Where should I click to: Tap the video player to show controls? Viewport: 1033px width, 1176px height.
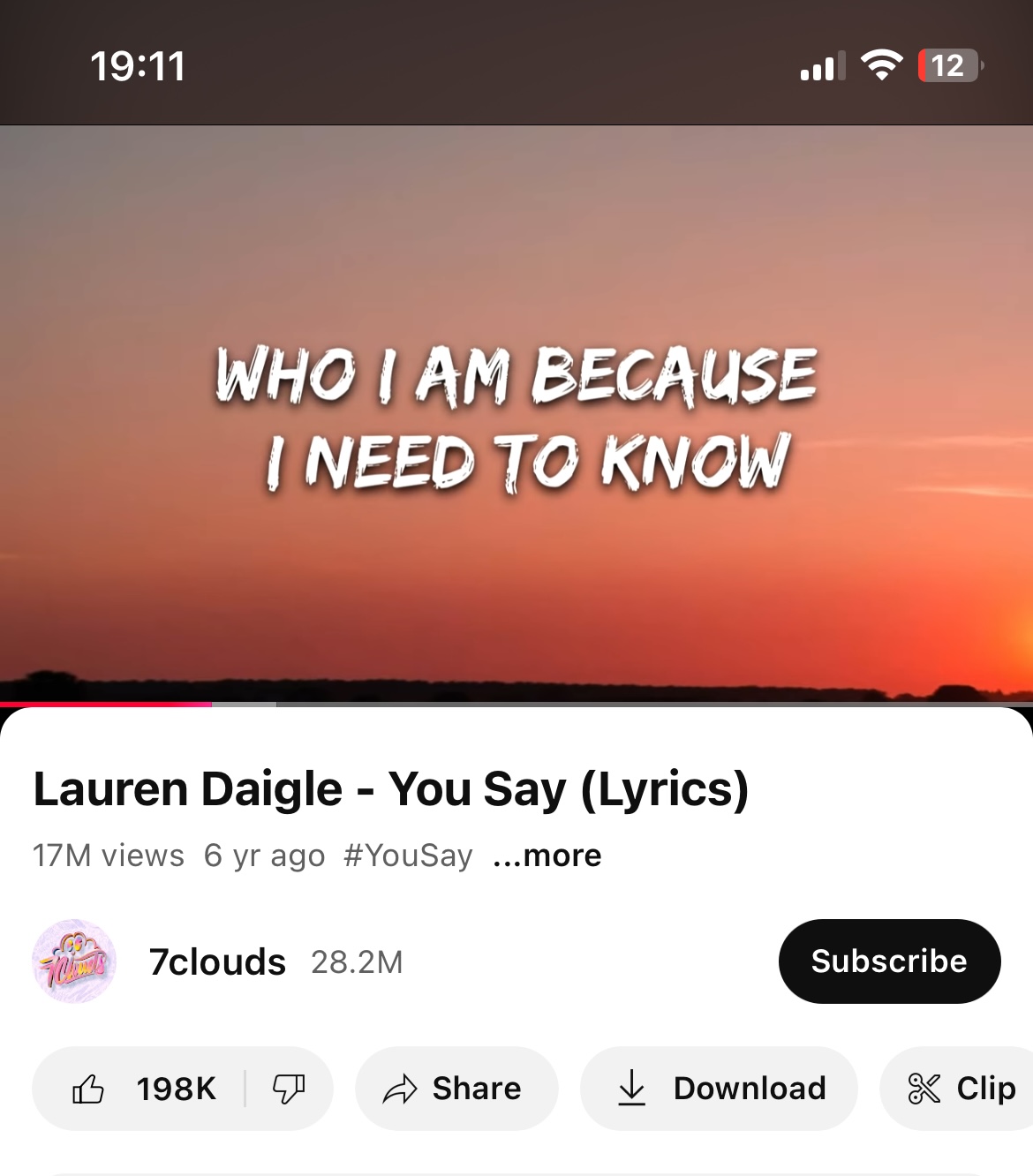(x=516, y=415)
